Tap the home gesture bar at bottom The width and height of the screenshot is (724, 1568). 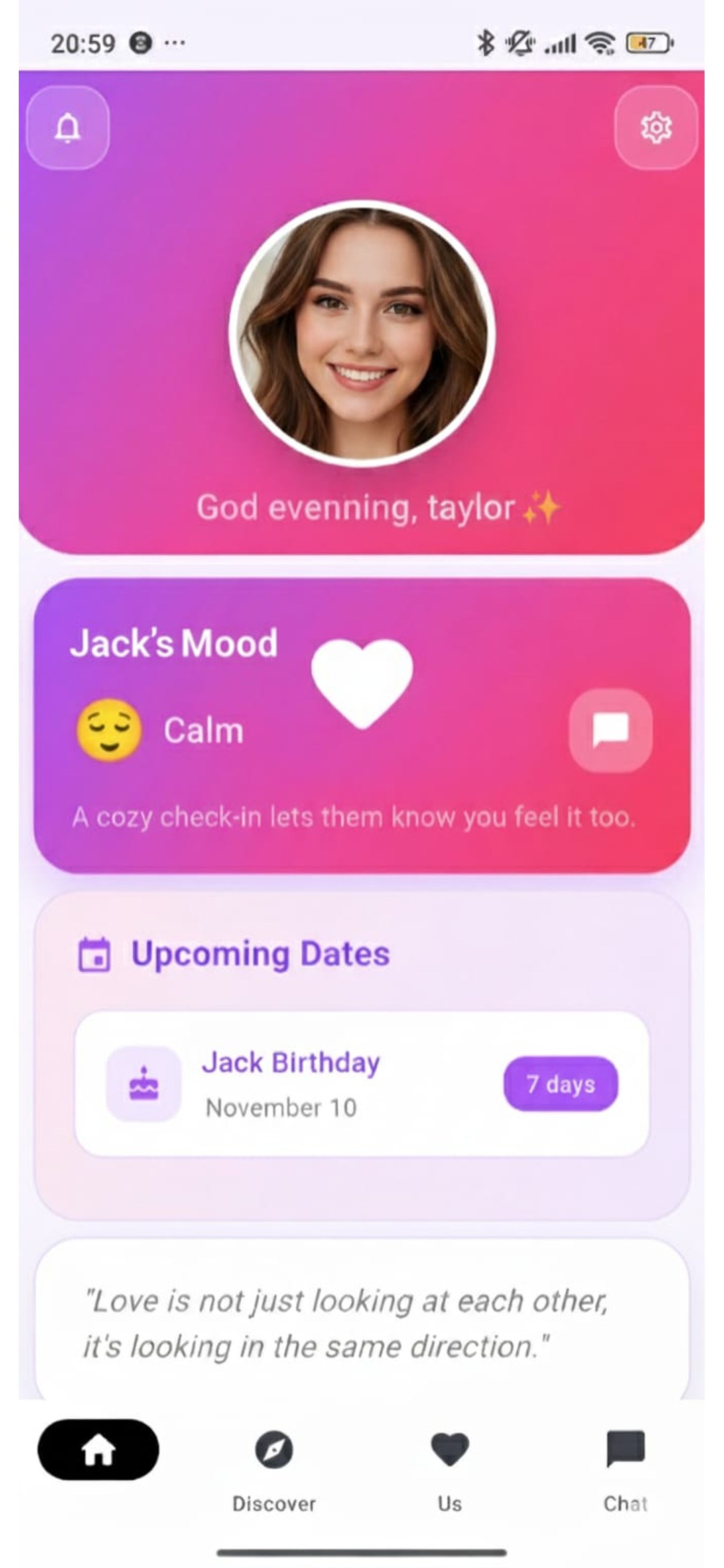[362, 1553]
